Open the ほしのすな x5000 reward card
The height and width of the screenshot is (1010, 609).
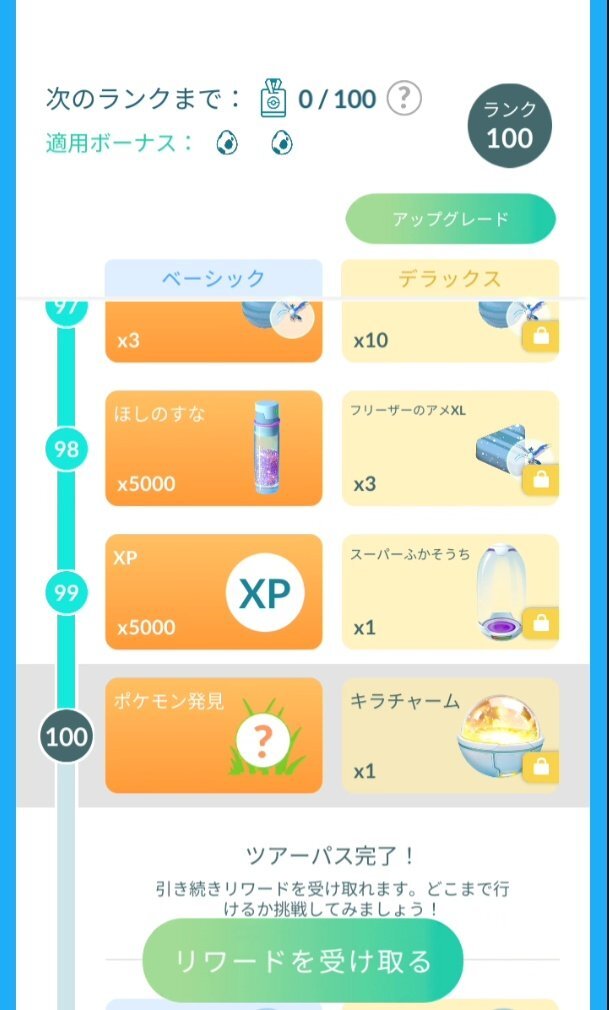[214, 448]
